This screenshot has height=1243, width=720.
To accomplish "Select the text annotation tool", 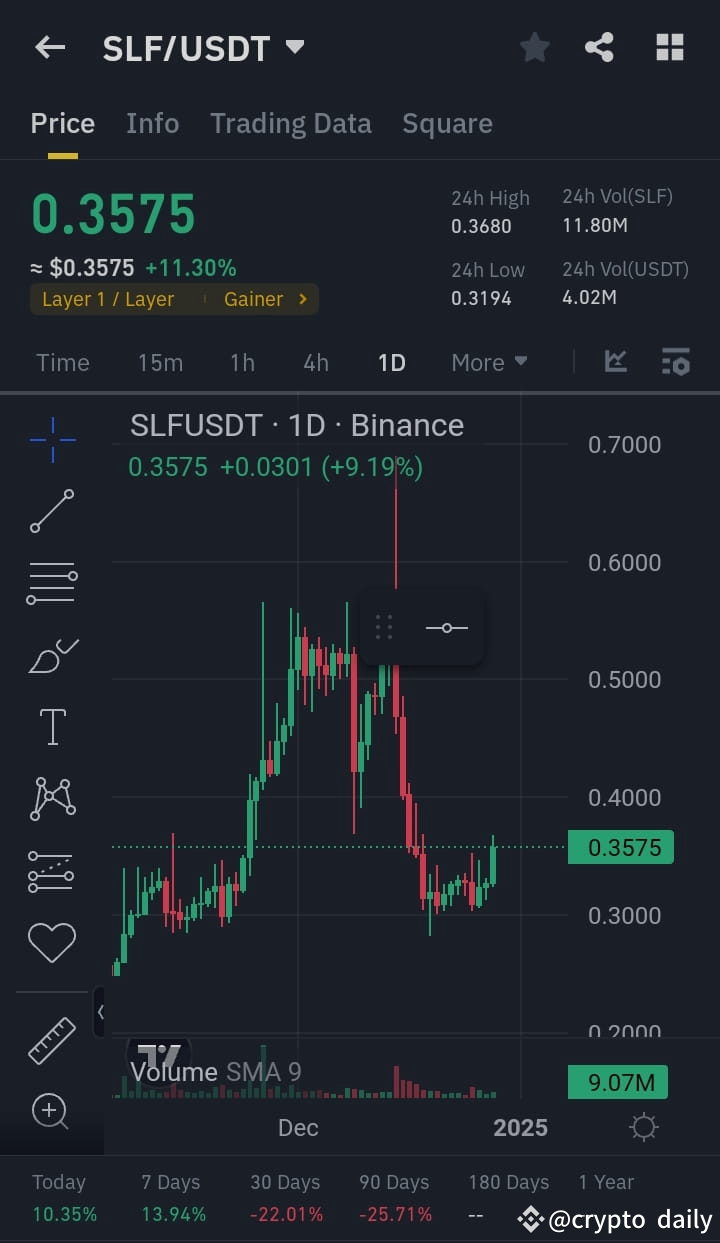I will click(x=52, y=727).
